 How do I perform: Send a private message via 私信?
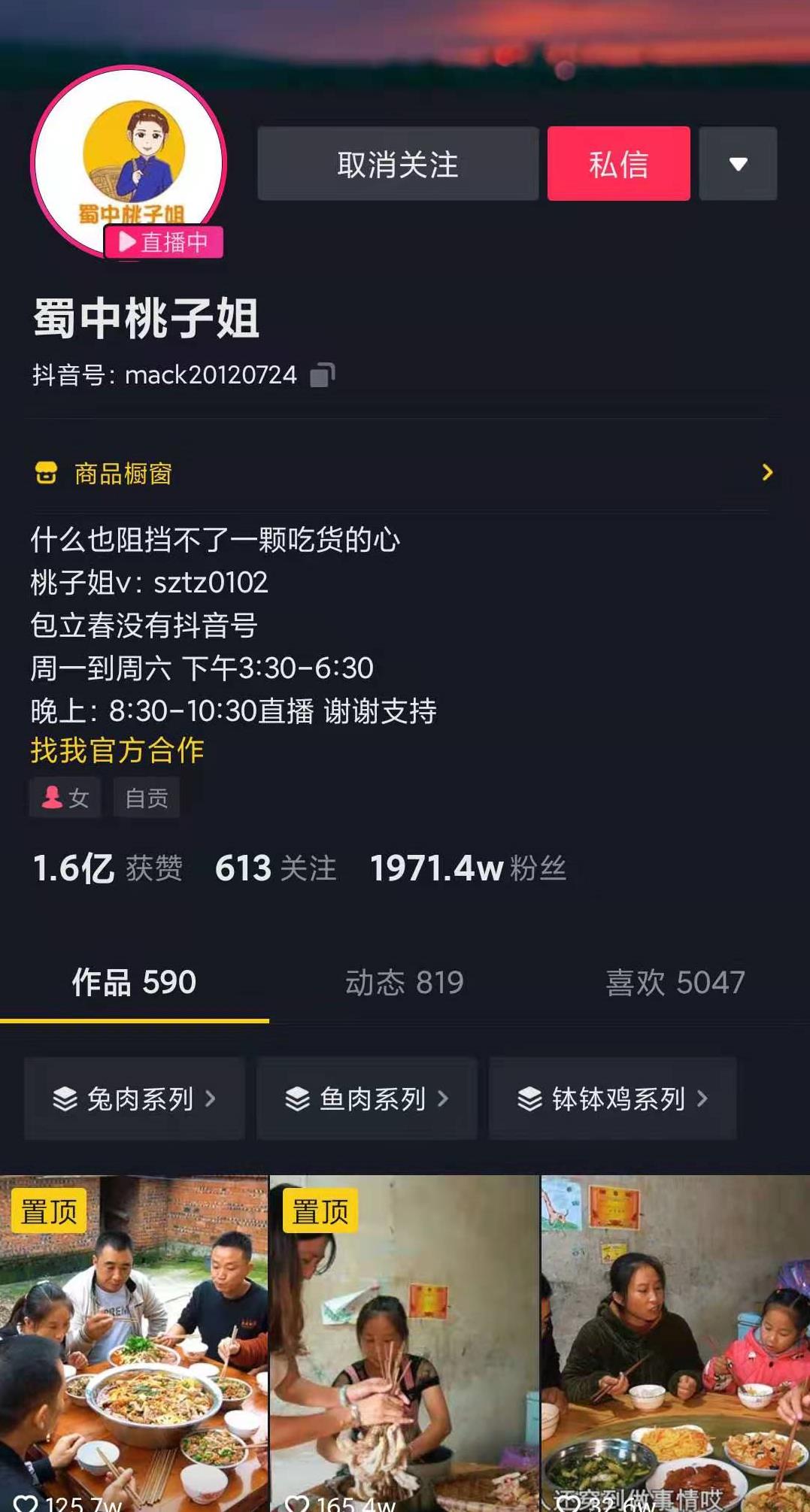tap(618, 164)
